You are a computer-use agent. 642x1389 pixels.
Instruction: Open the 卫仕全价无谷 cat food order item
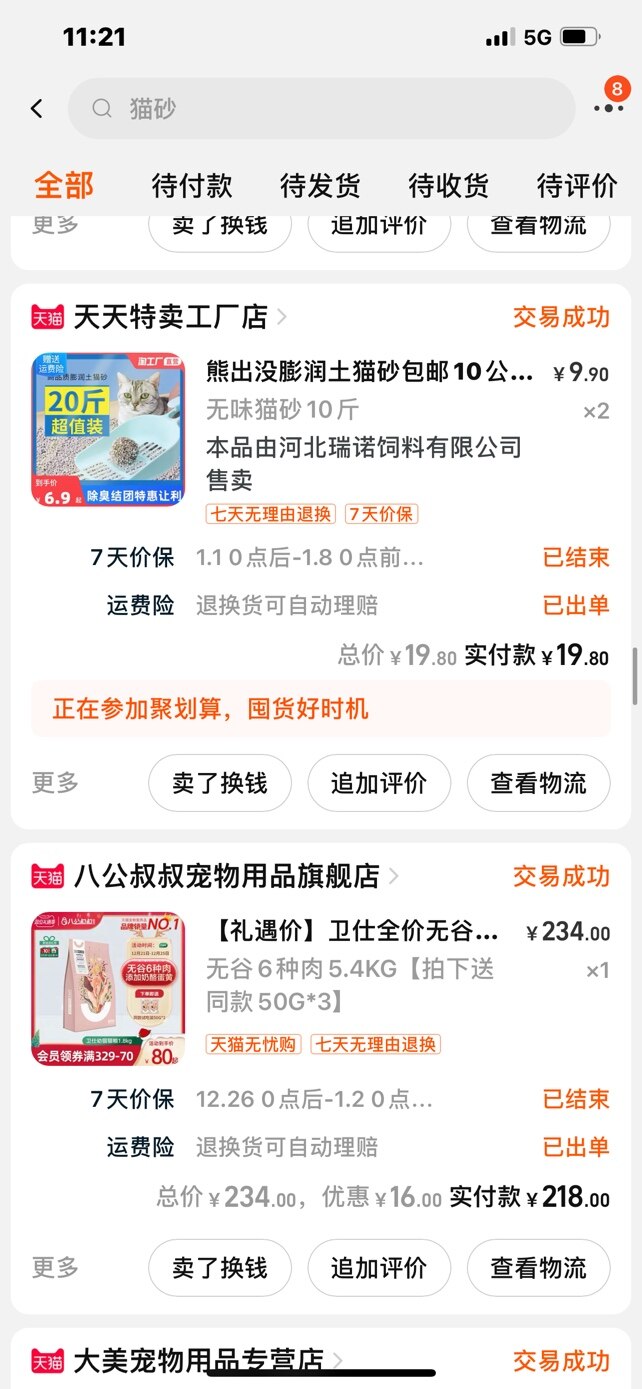(357, 932)
